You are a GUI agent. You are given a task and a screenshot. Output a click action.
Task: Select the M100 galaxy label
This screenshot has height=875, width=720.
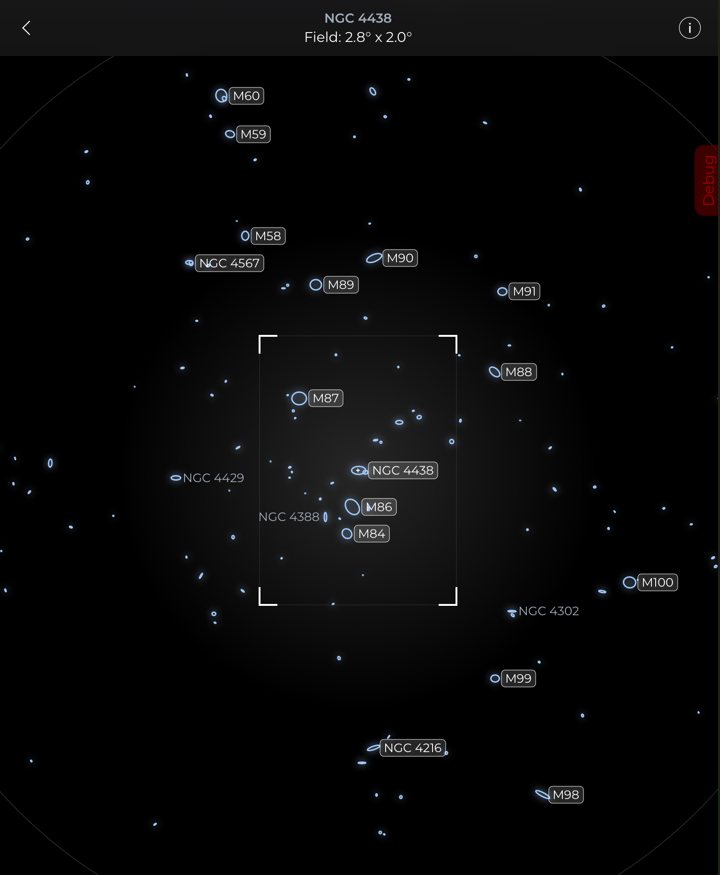(658, 582)
